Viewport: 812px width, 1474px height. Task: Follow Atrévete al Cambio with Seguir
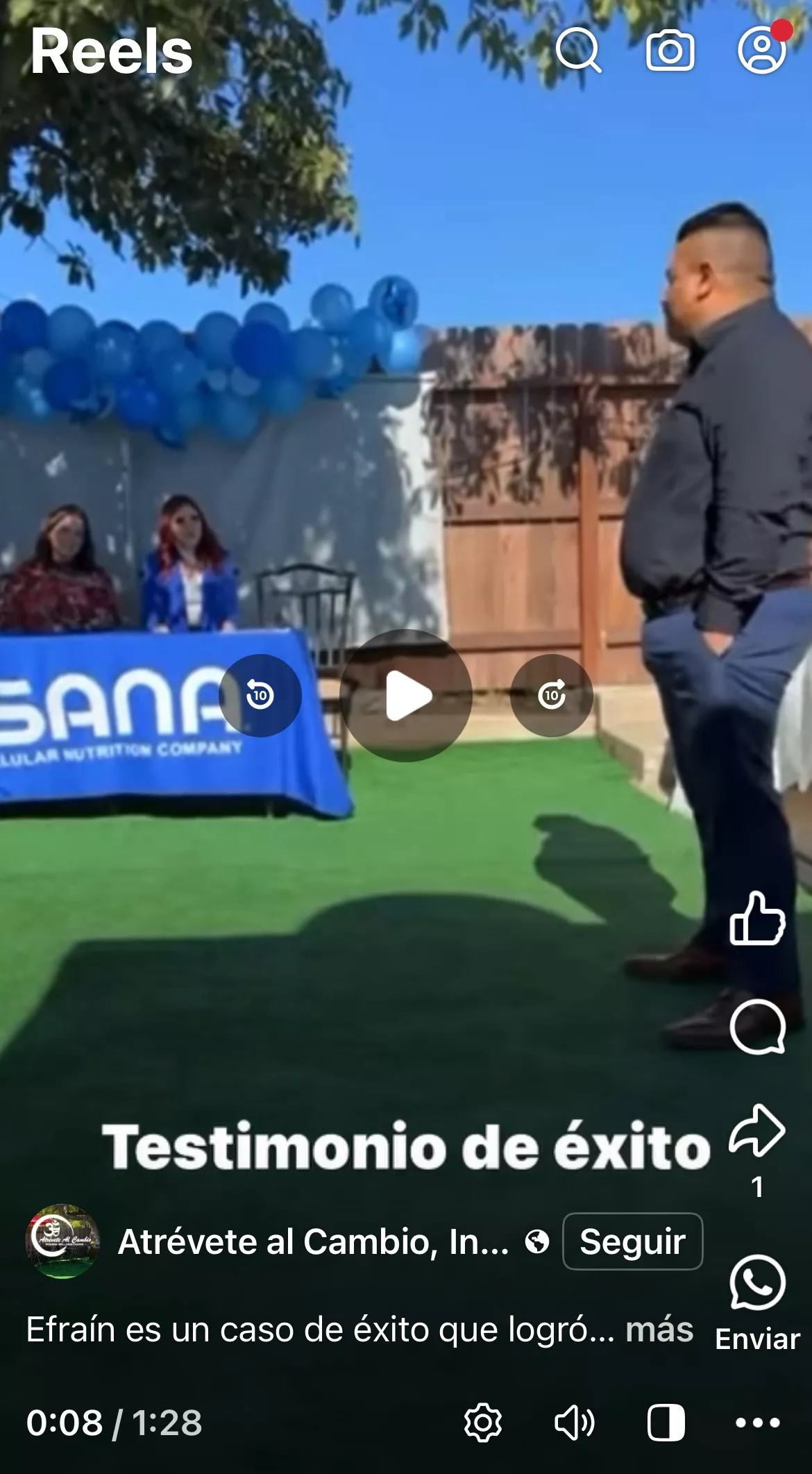click(x=632, y=1241)
